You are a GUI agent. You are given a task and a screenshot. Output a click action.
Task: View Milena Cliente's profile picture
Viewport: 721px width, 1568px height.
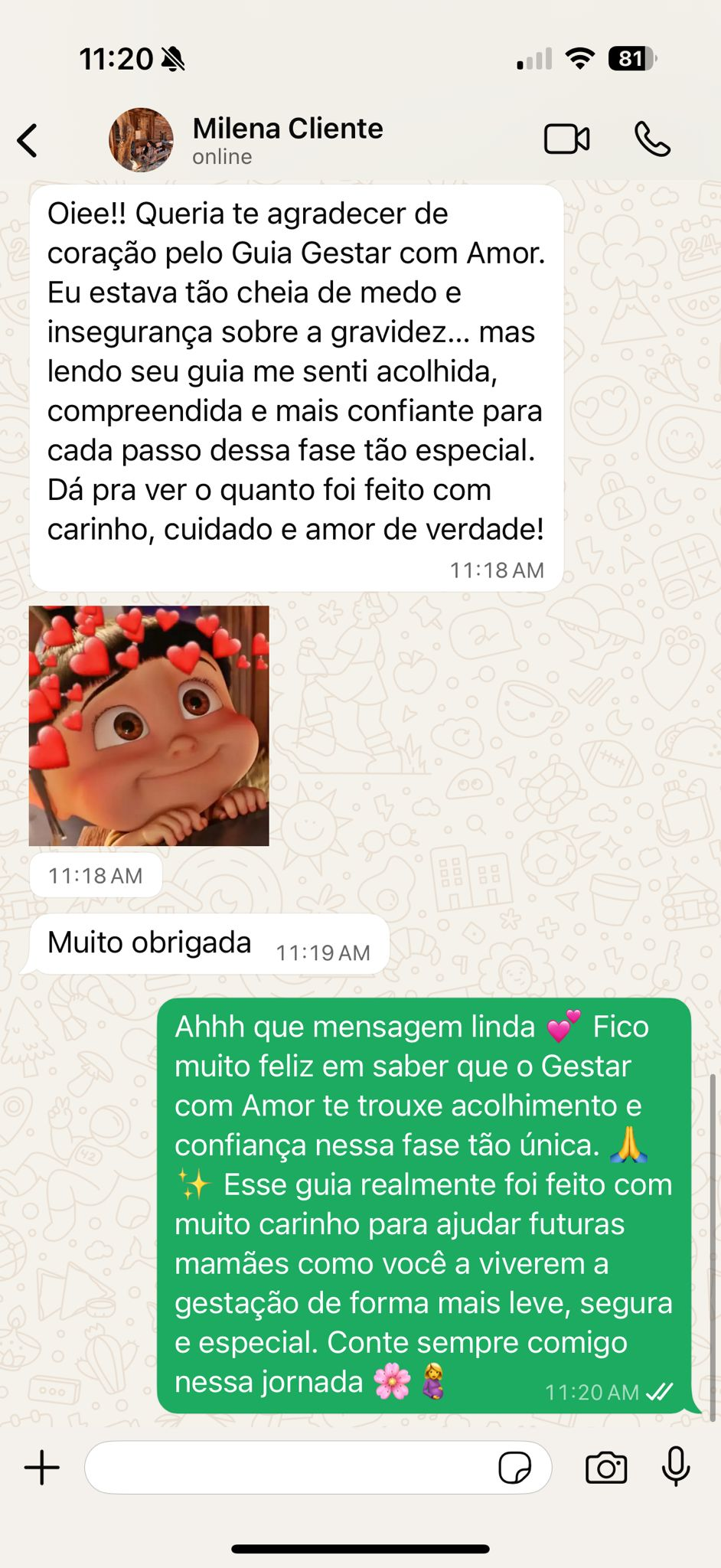tap(141, 140)
